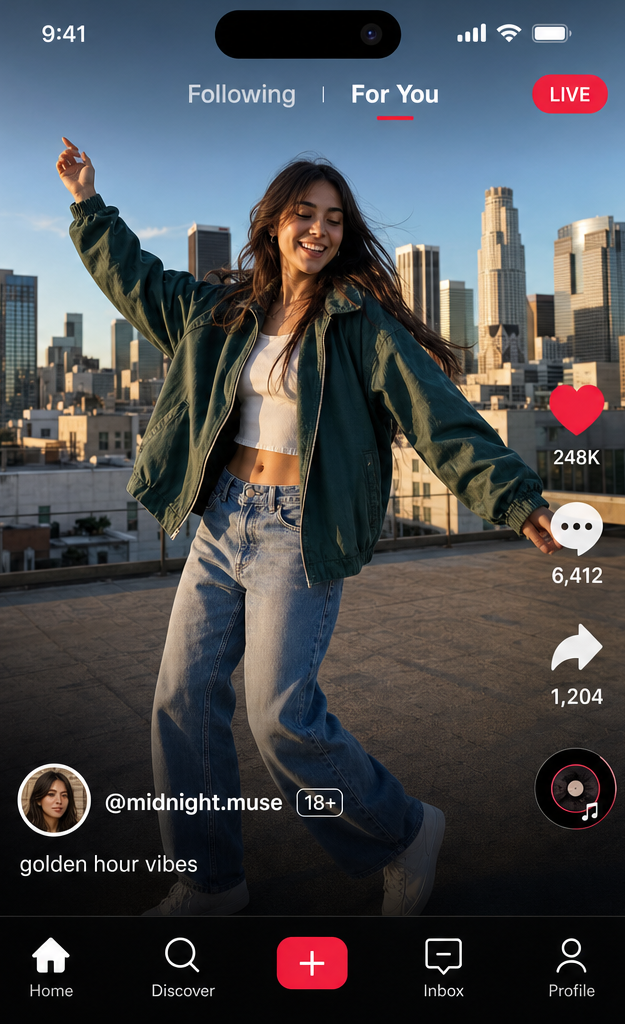Go to the Home tab
Screen dimensions: 625x1024
click(51, 968)
